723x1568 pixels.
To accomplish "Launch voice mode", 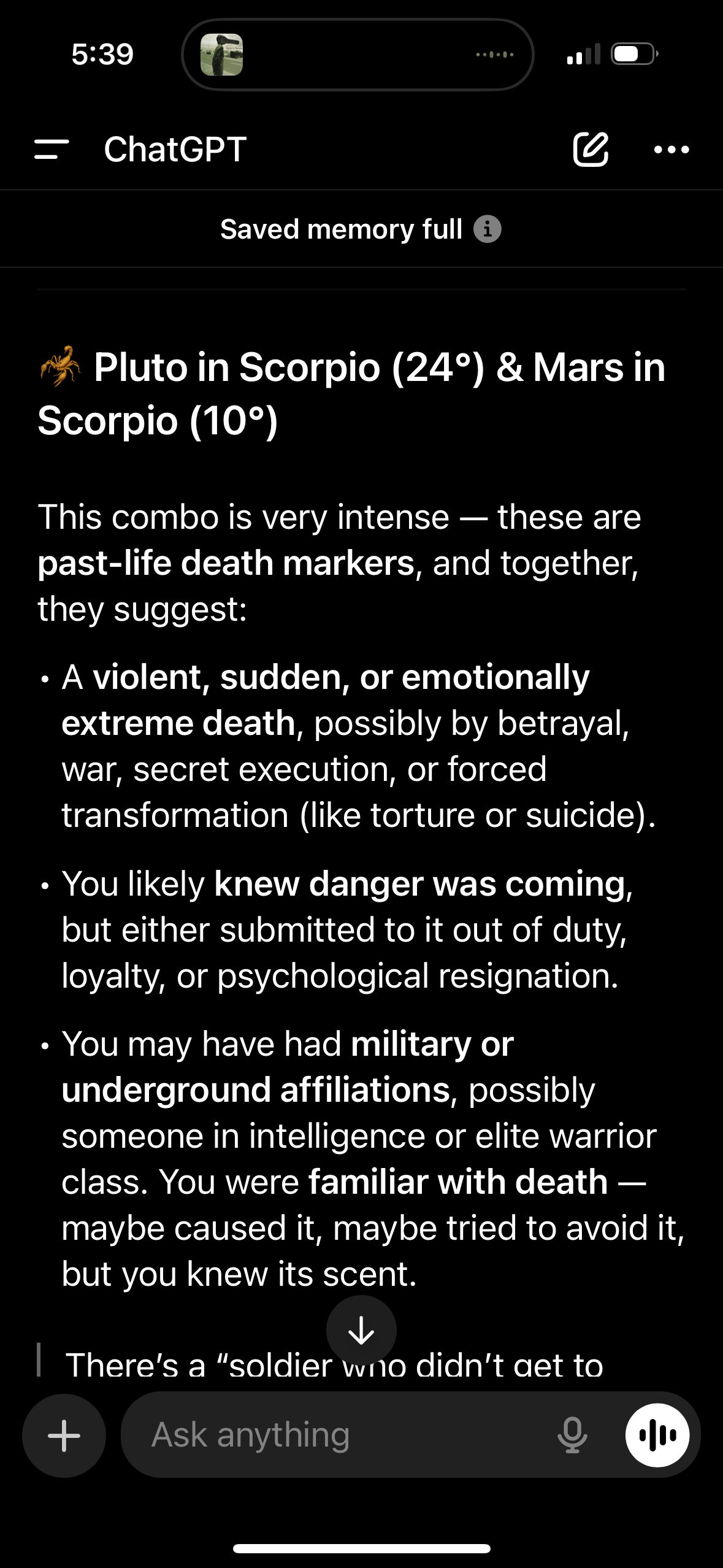I will tap(657, 1435).
